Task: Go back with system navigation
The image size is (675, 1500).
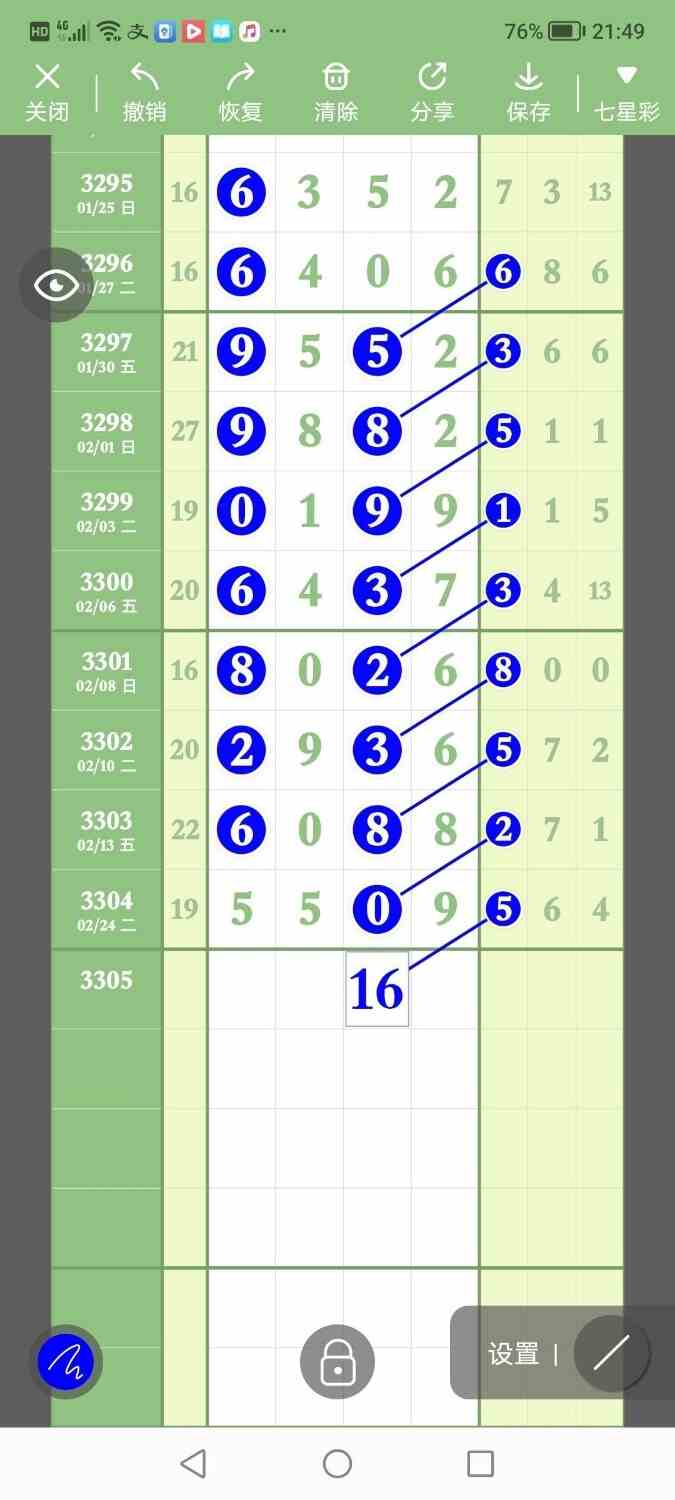Action: coord(193,1464)
